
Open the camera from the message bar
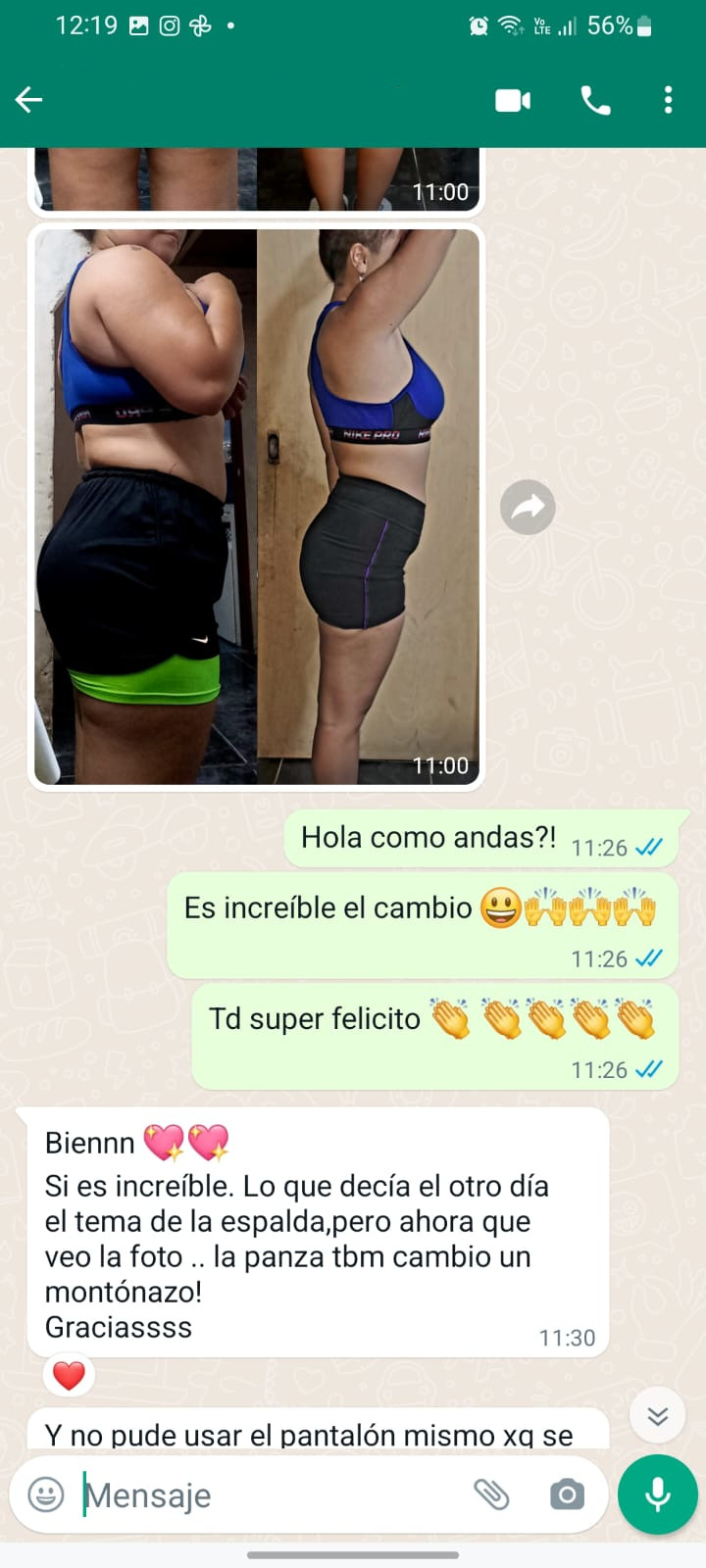click(x=567, y=1494)
